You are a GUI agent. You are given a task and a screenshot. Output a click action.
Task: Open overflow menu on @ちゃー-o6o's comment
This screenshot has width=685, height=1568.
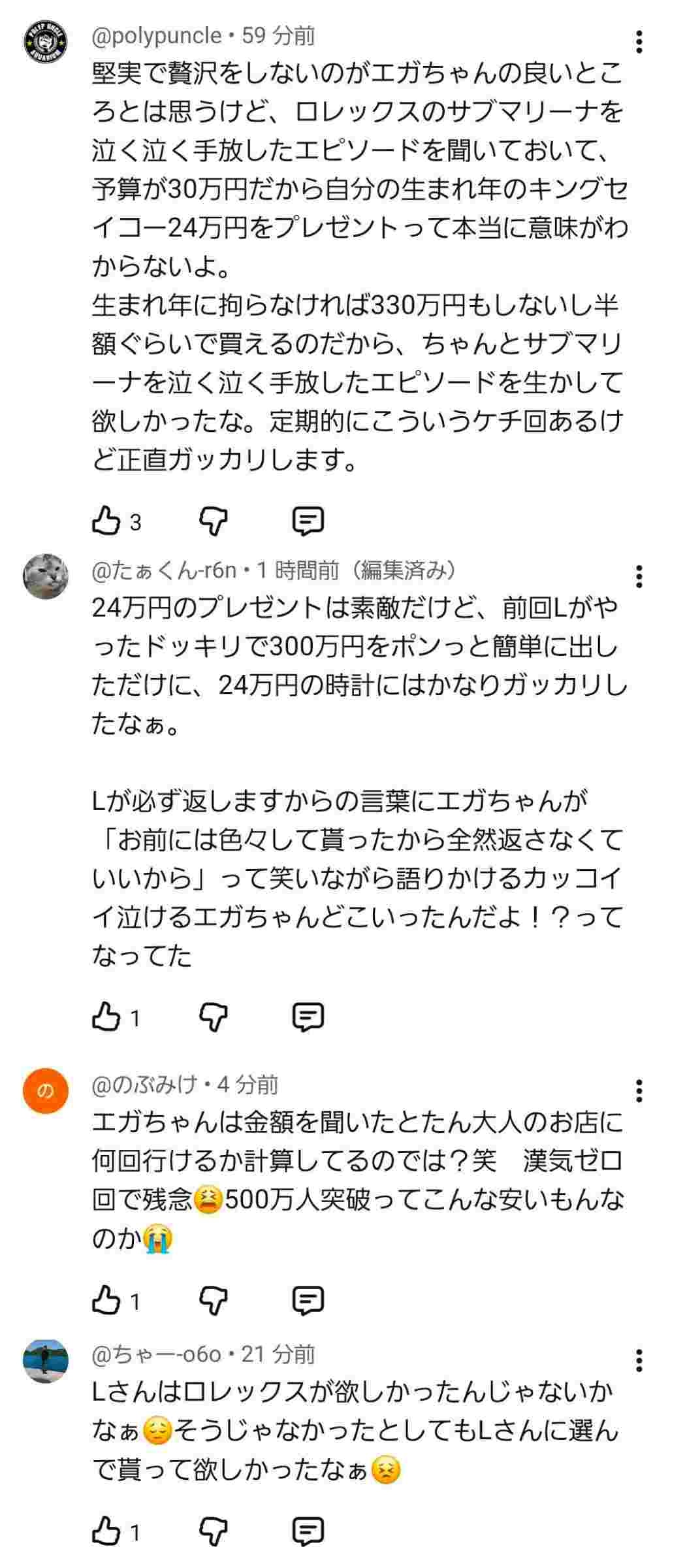pos(639,1360)
